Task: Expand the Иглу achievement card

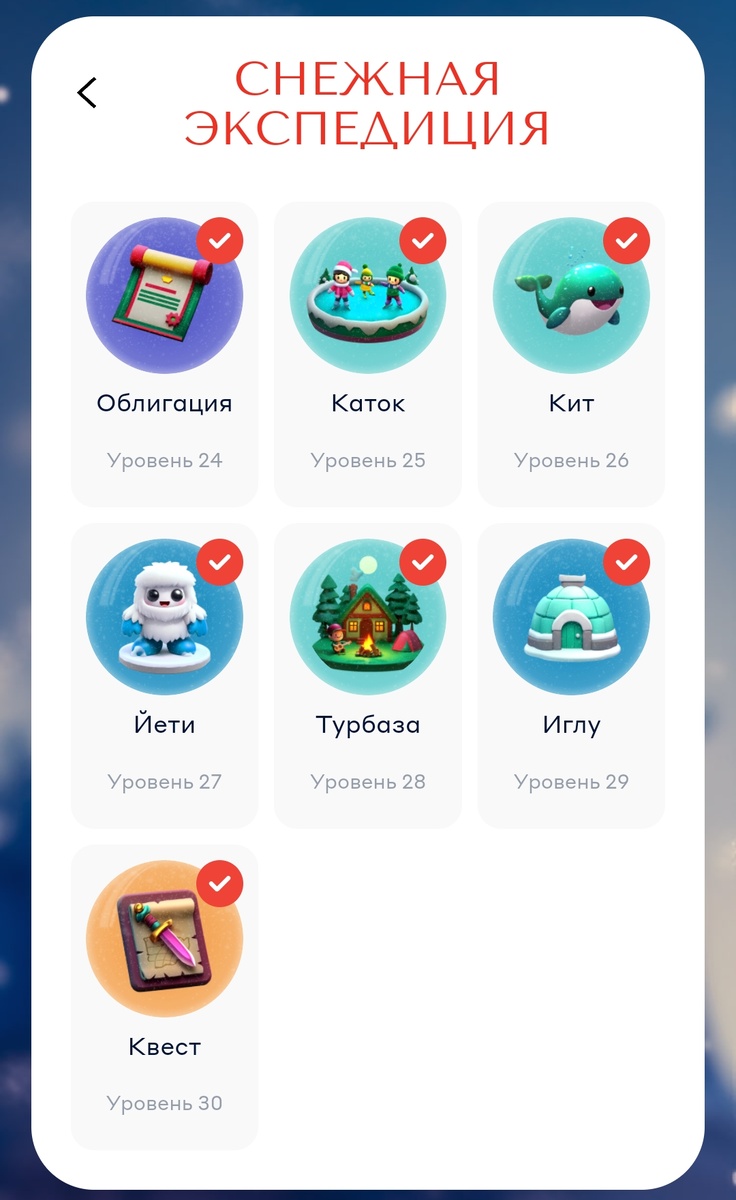Action: point(570,675)
